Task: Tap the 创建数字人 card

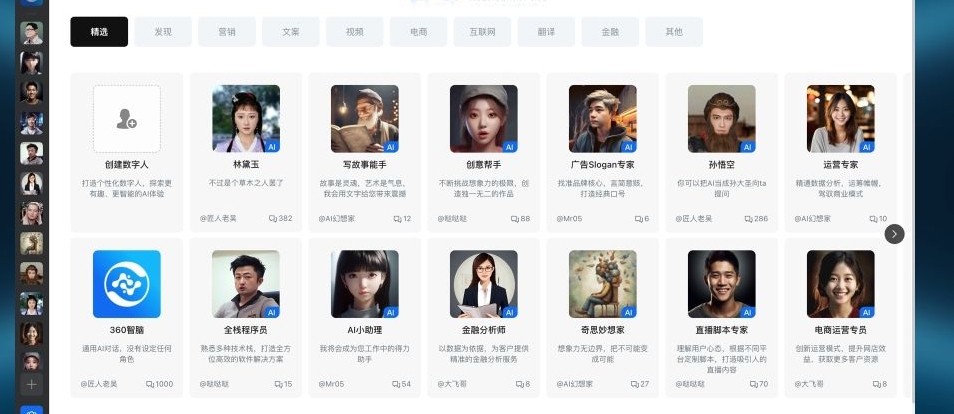Action: coord(126,150)
